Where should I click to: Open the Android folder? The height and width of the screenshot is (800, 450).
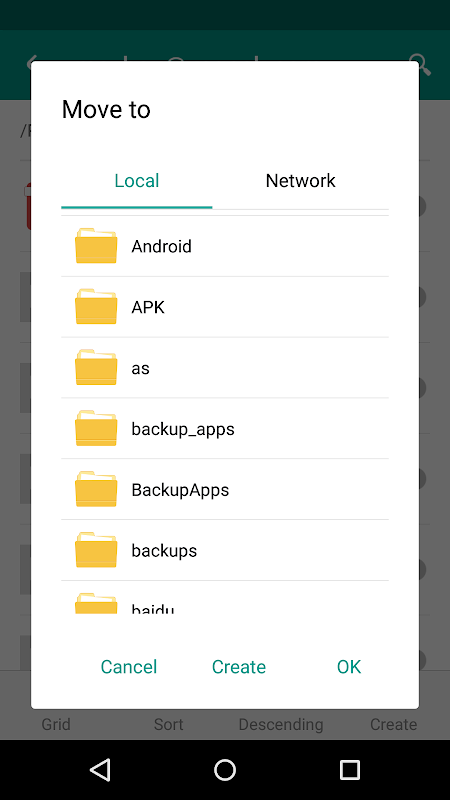click(x=225, y=246)
